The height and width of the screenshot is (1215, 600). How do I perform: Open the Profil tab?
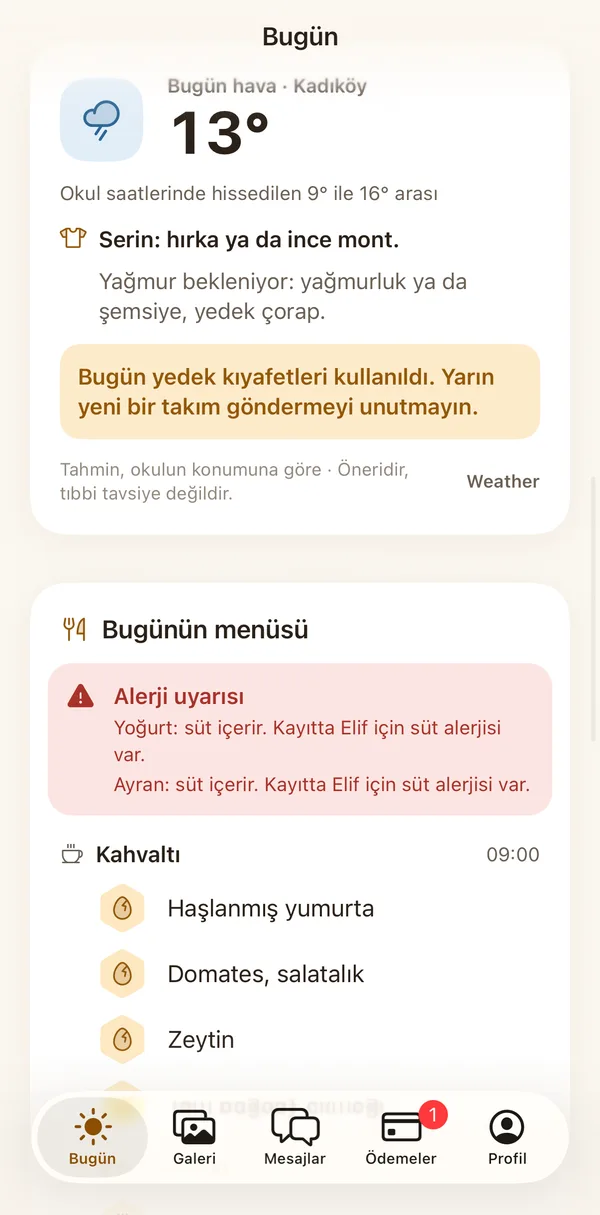click(x=507, y=1138)
